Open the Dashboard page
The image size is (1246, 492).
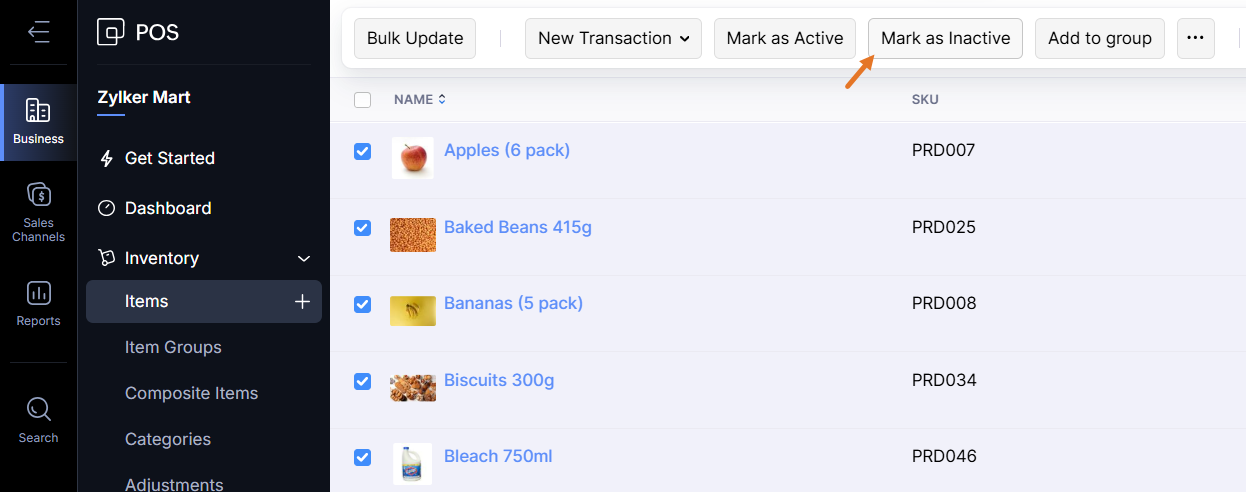click(x=167, y=208)
